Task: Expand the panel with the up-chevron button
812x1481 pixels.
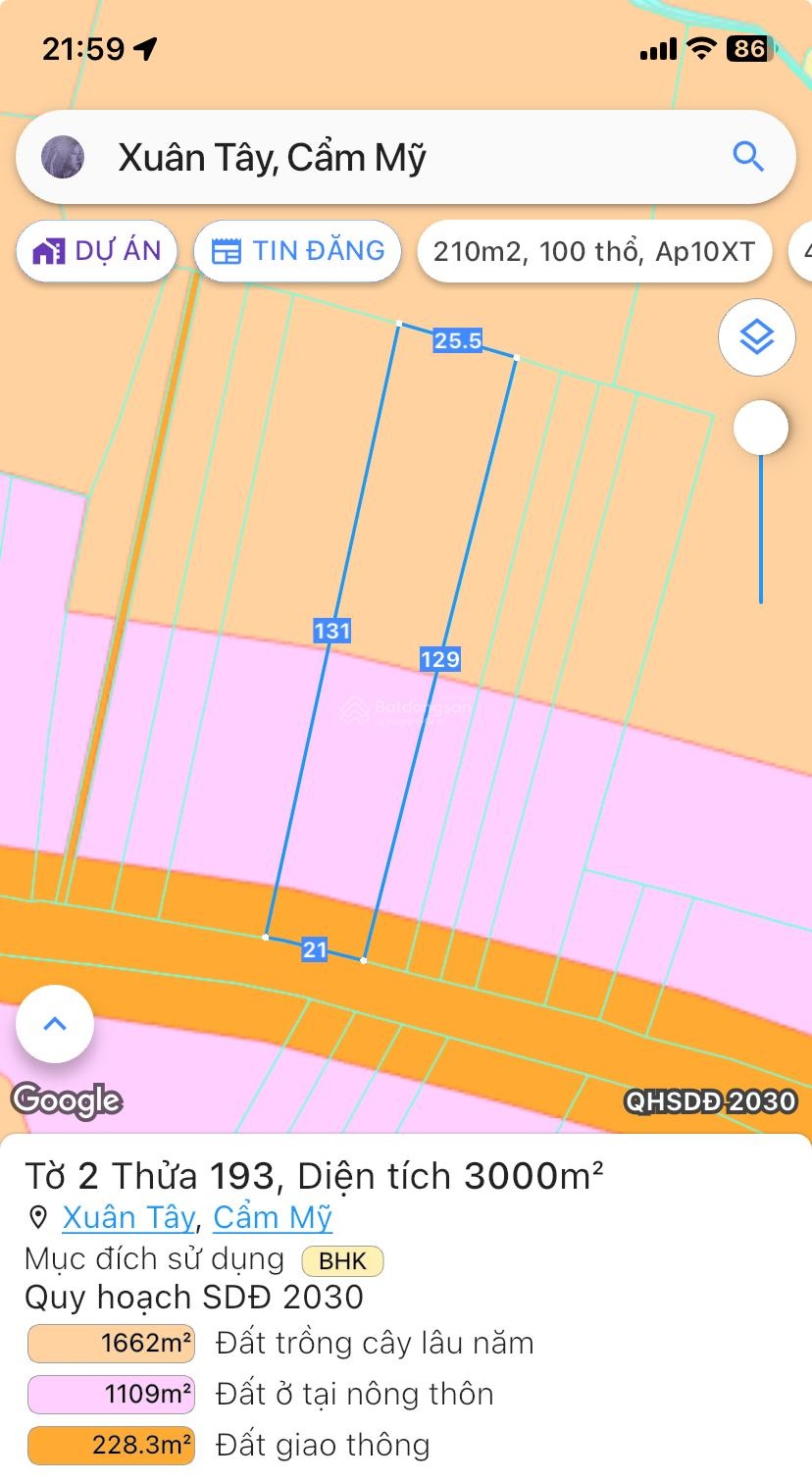Action: point(55,1024)
